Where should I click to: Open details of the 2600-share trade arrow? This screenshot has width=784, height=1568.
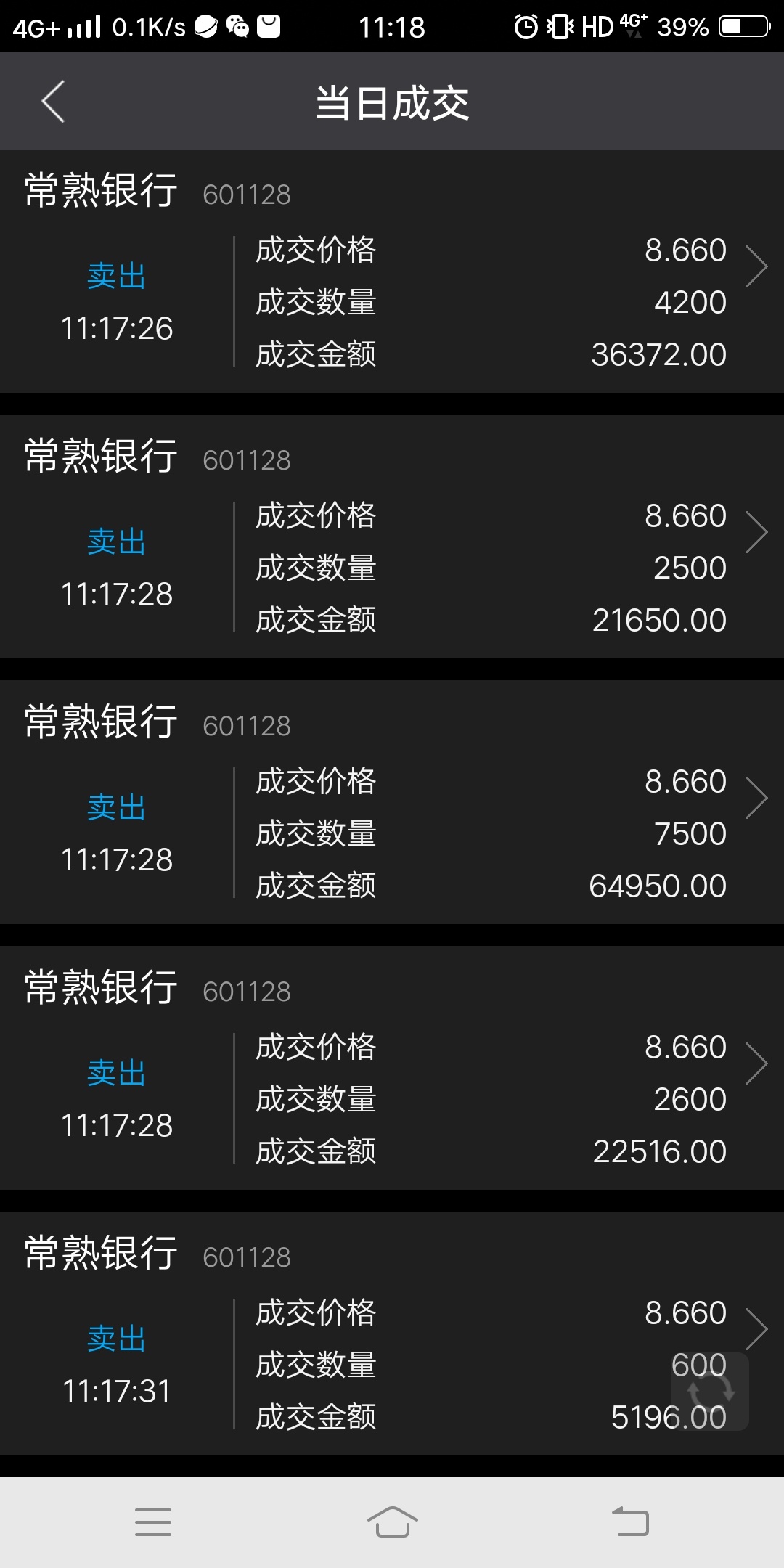757,1065
